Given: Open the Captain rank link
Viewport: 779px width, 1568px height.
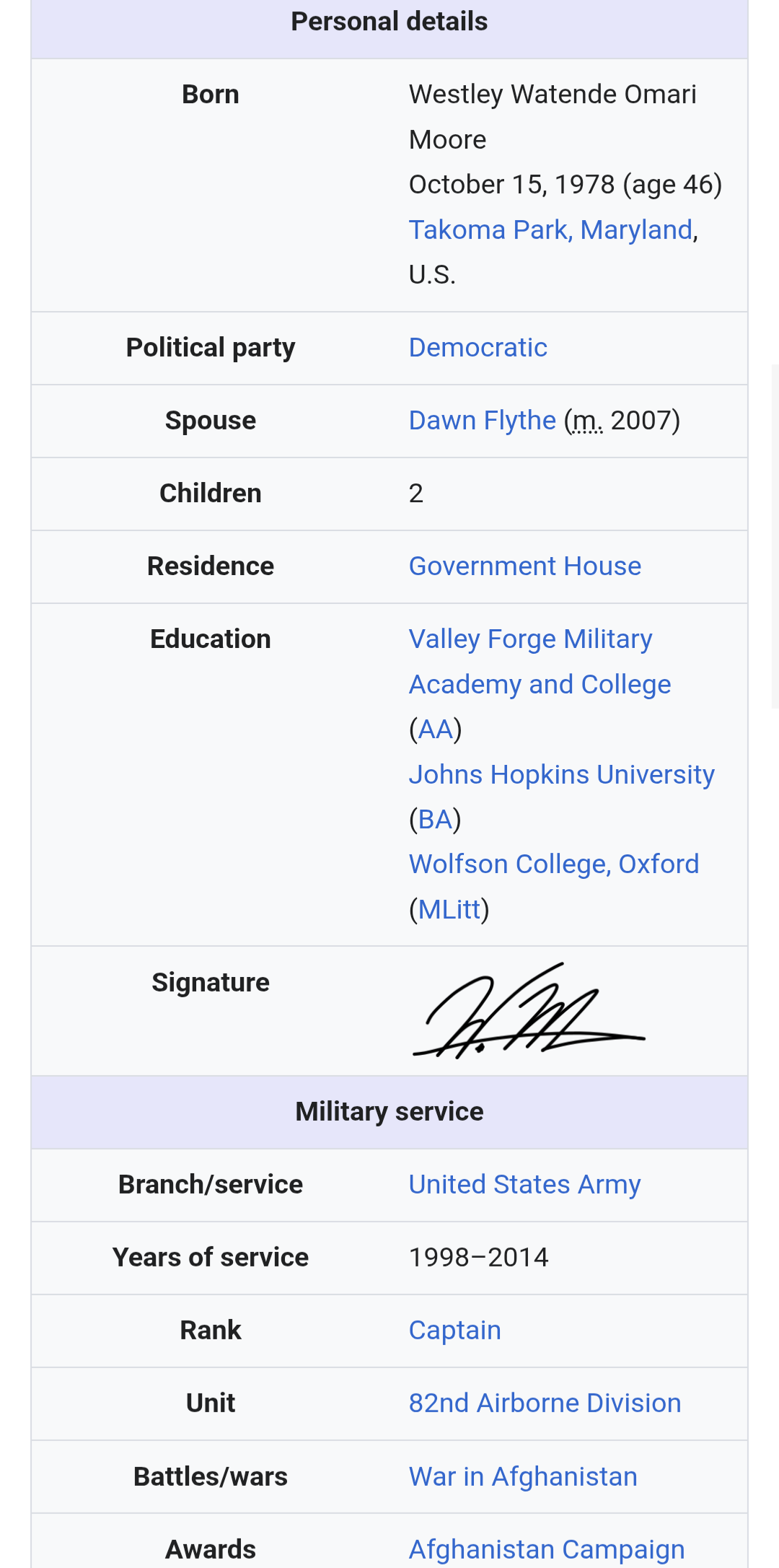Looking at the screenshot, I should click(455, 1331).
